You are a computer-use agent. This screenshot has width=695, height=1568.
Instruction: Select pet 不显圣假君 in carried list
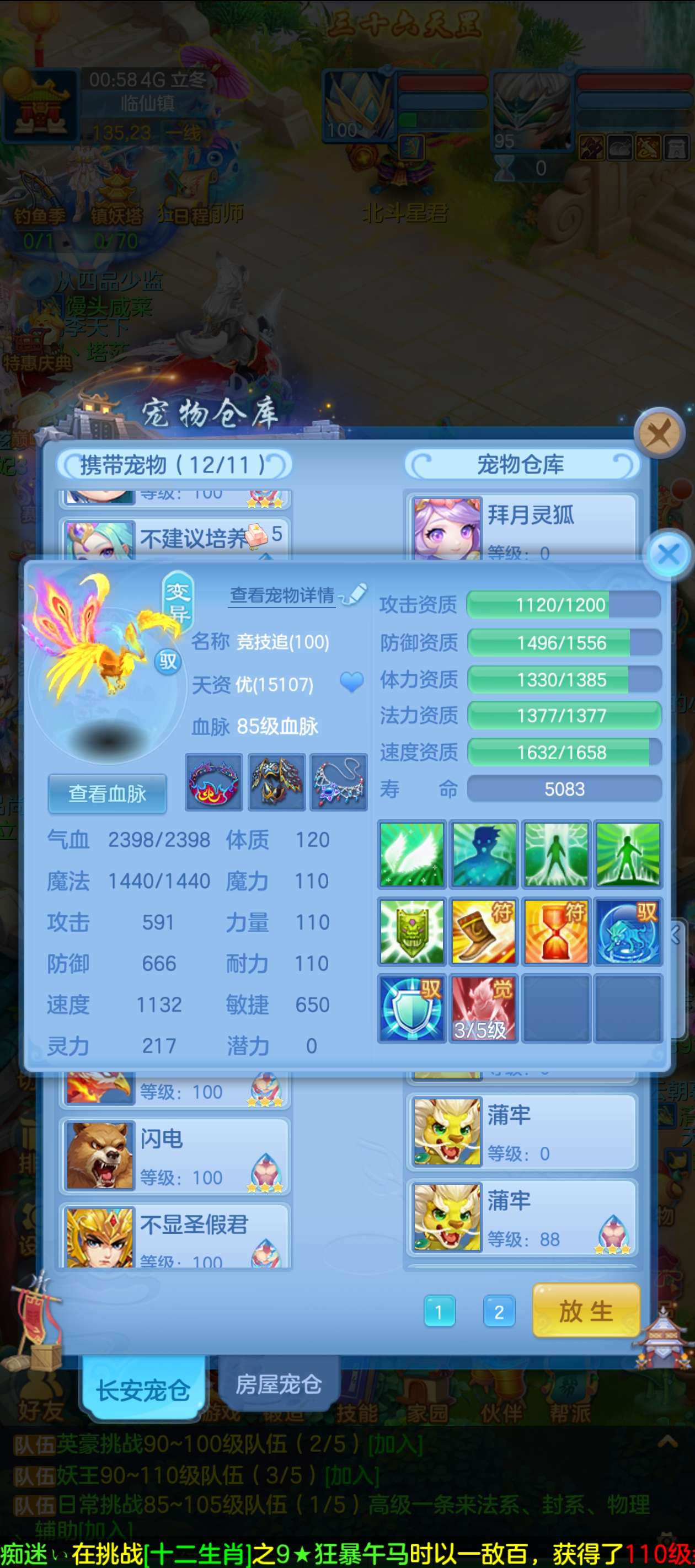[x=174, y=1236]
